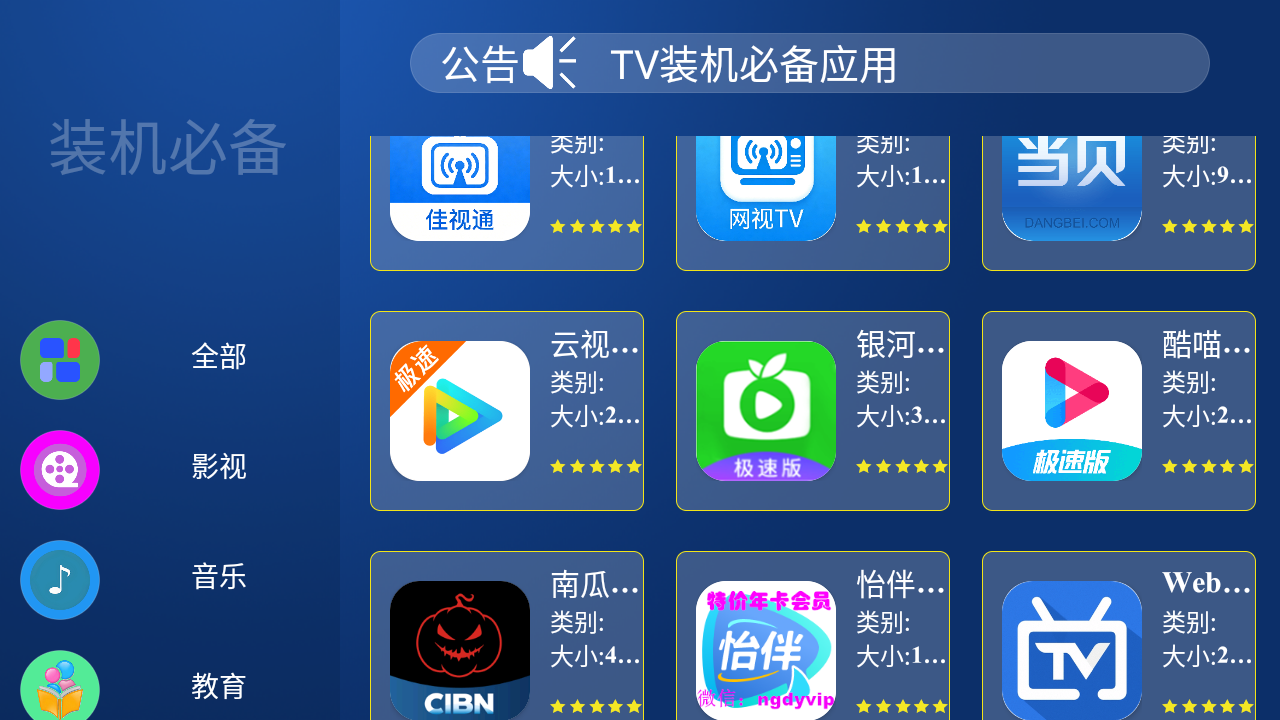Open the 南瓜 CIBN app card
This screenshot has height=720, width=1280.
coord(507,640)
